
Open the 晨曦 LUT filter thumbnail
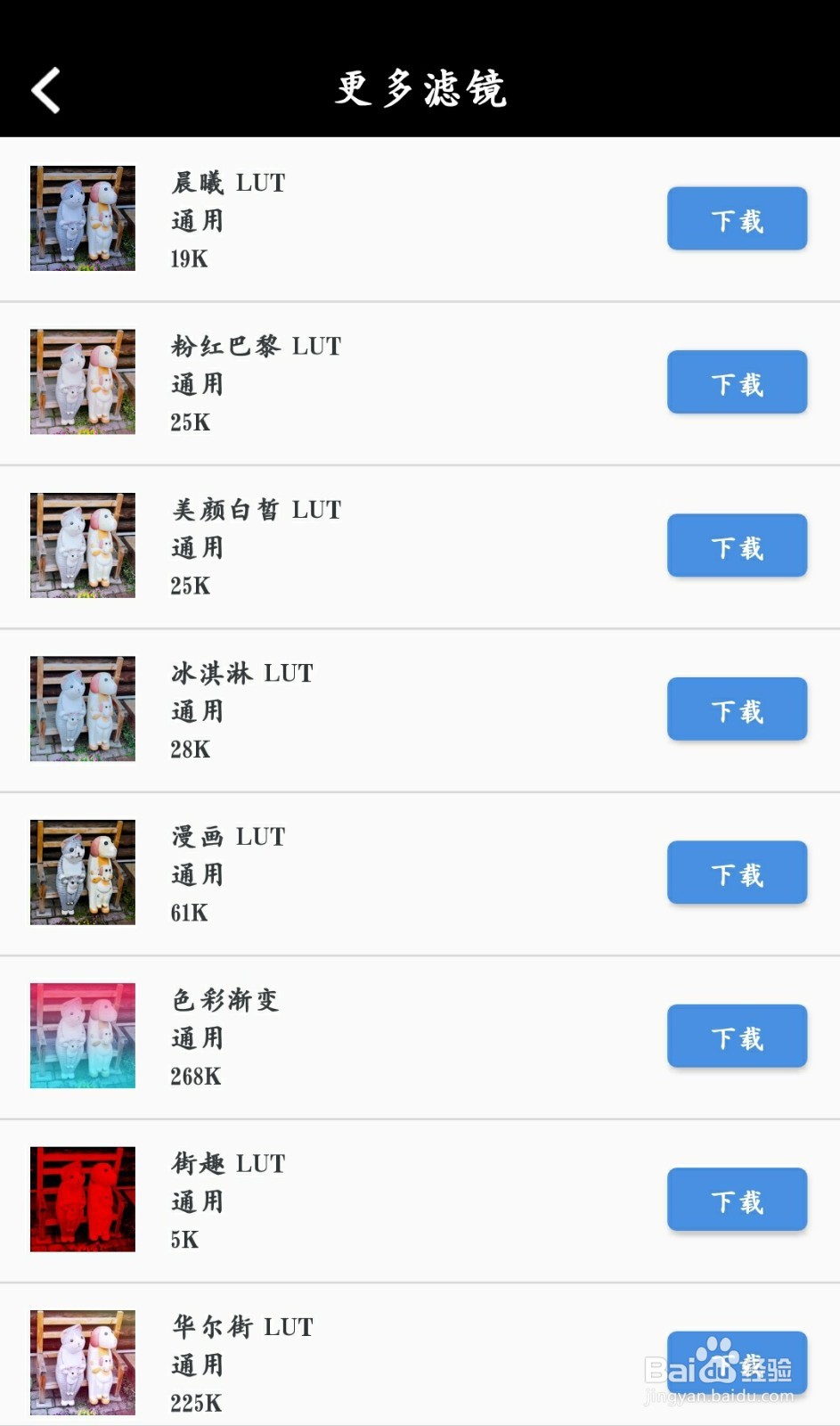tap(82, 218)
